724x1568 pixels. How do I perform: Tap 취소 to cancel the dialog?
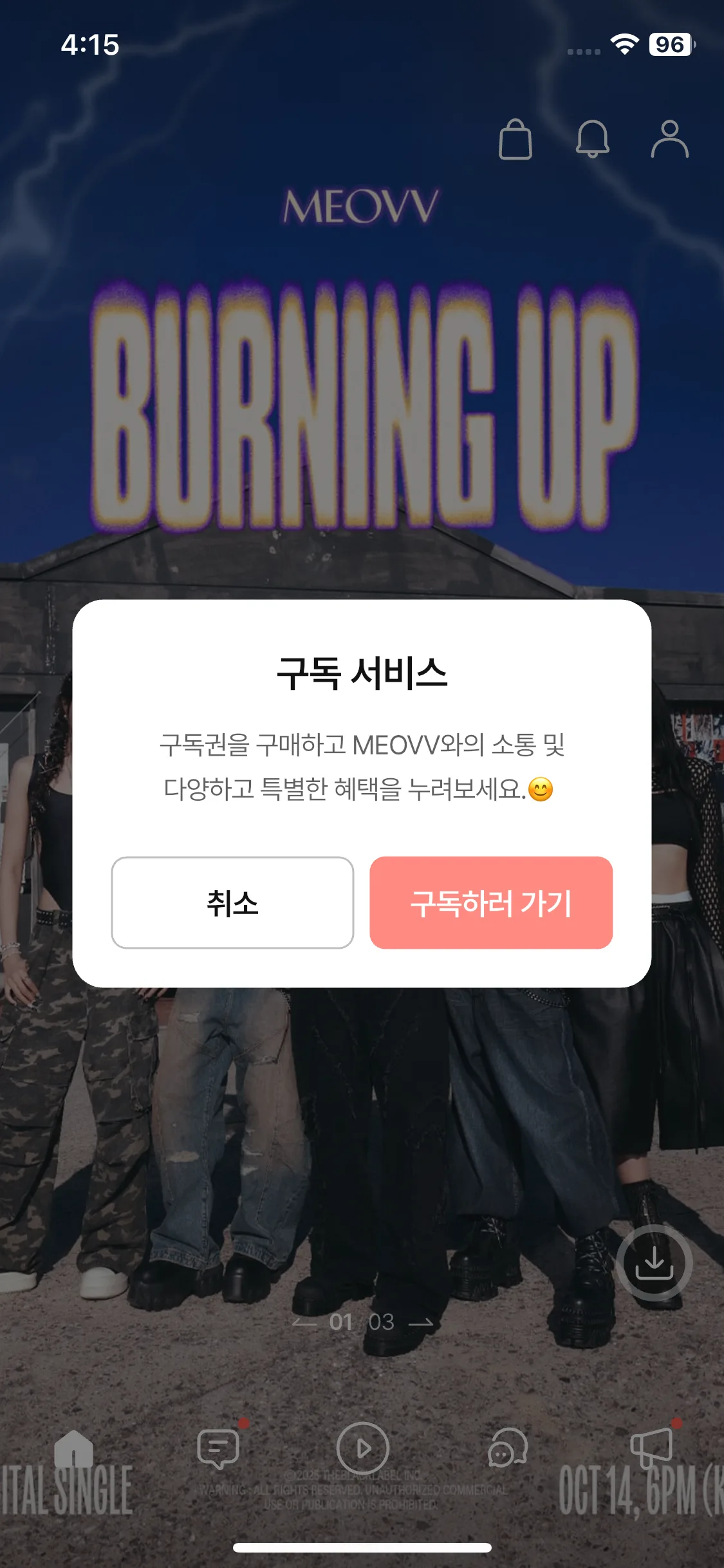point(232,902)
